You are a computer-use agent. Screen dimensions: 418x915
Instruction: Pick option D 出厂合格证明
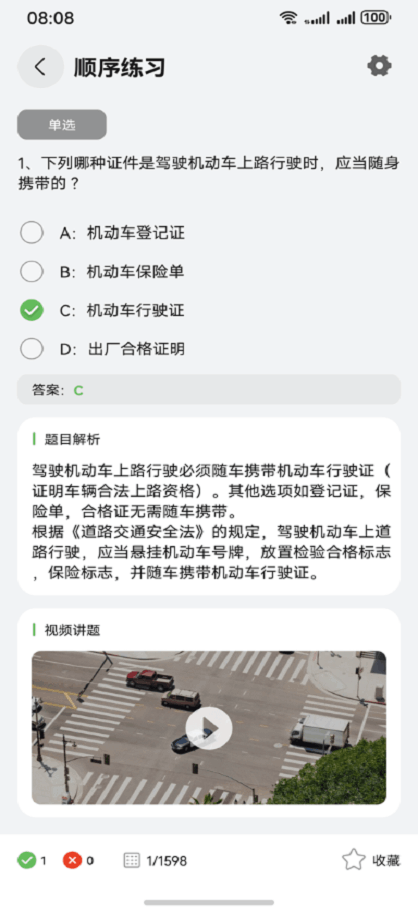point(103,350)
